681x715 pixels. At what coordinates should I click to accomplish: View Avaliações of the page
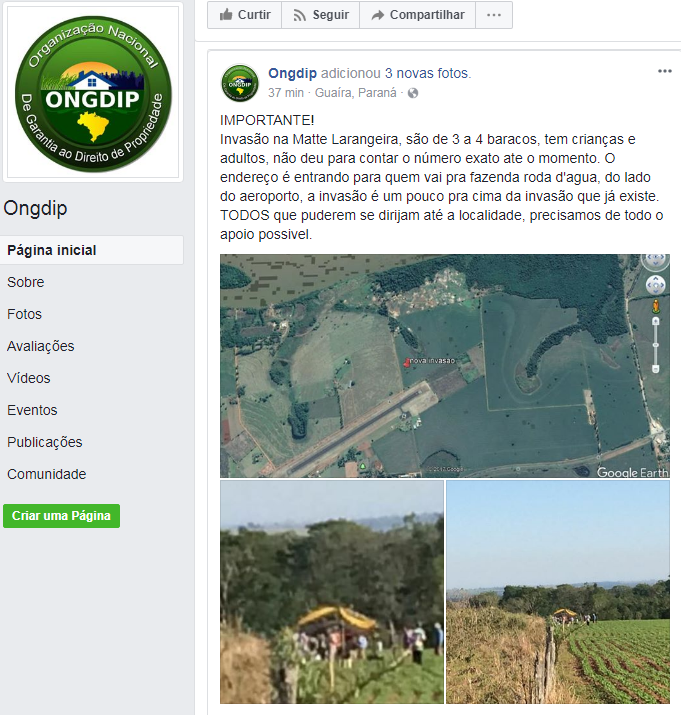coord(41,346)
